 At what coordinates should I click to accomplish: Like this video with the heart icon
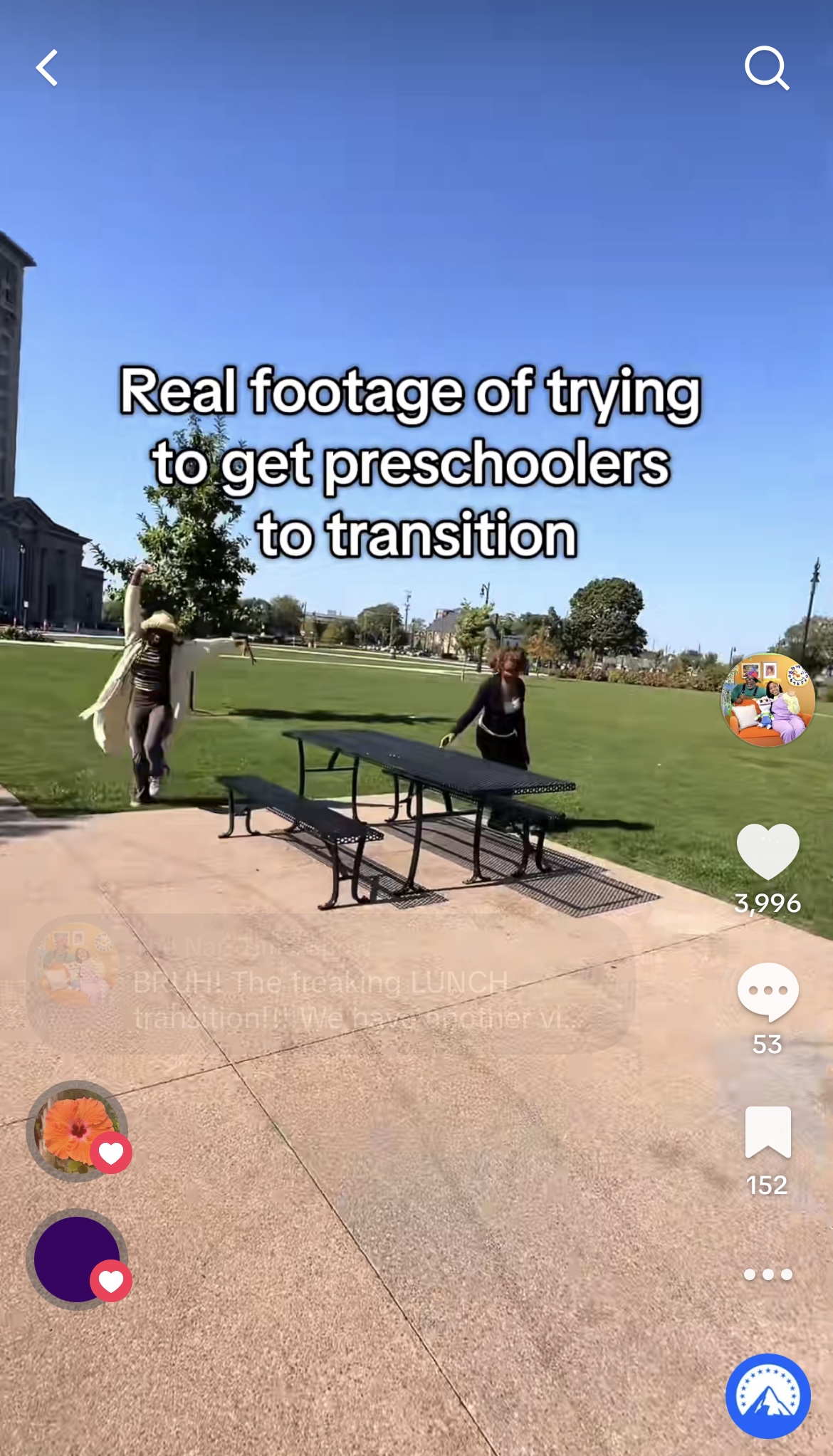click(767, 852)
